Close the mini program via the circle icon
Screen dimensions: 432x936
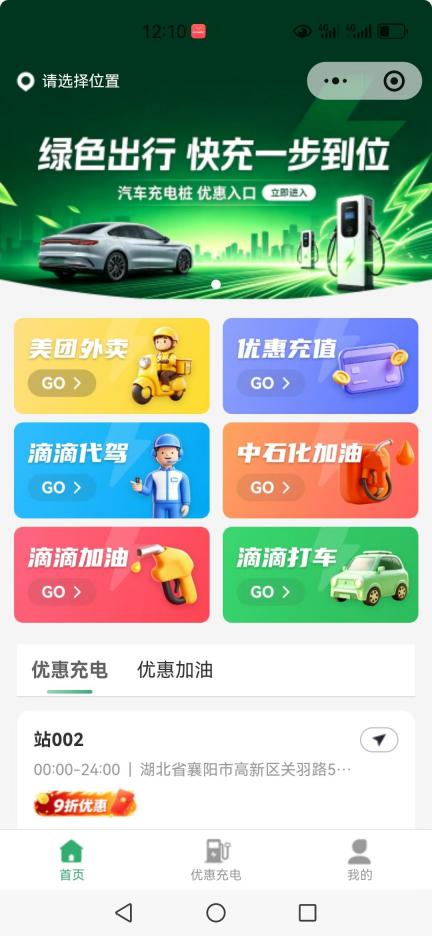click(x=394, y=81)
